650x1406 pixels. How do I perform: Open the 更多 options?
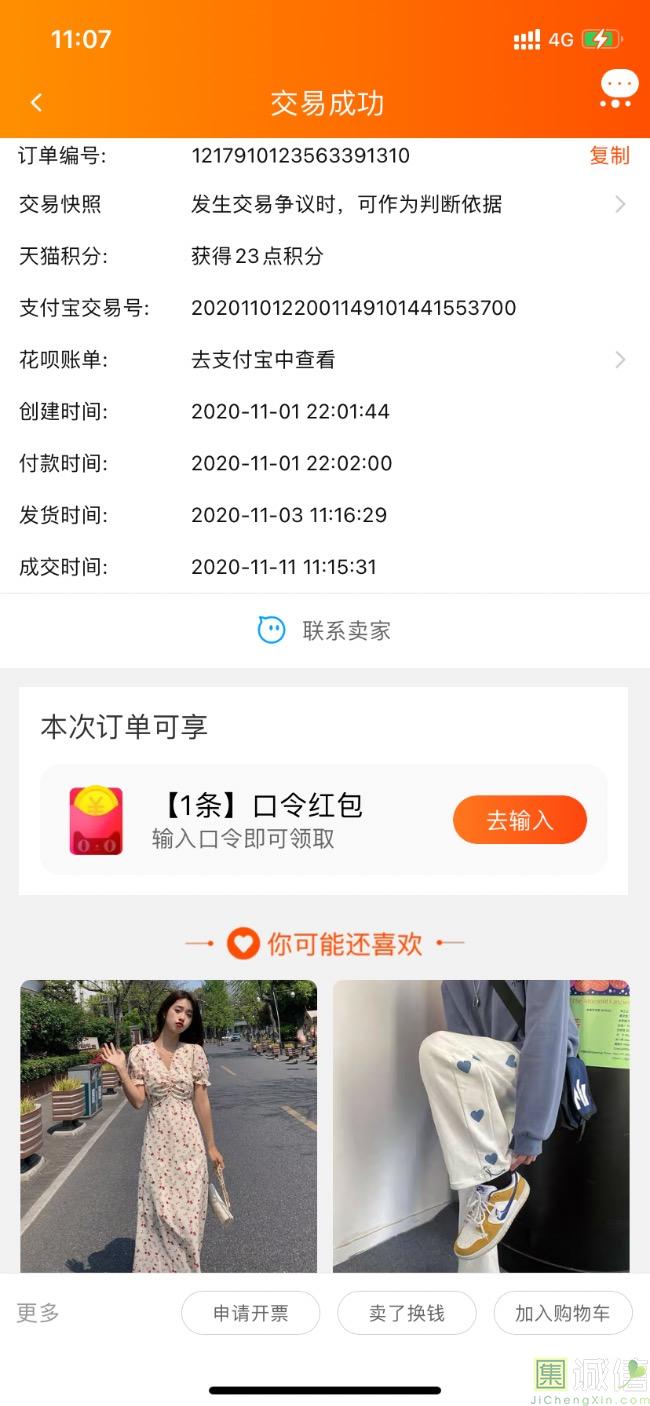point(38,1313)
